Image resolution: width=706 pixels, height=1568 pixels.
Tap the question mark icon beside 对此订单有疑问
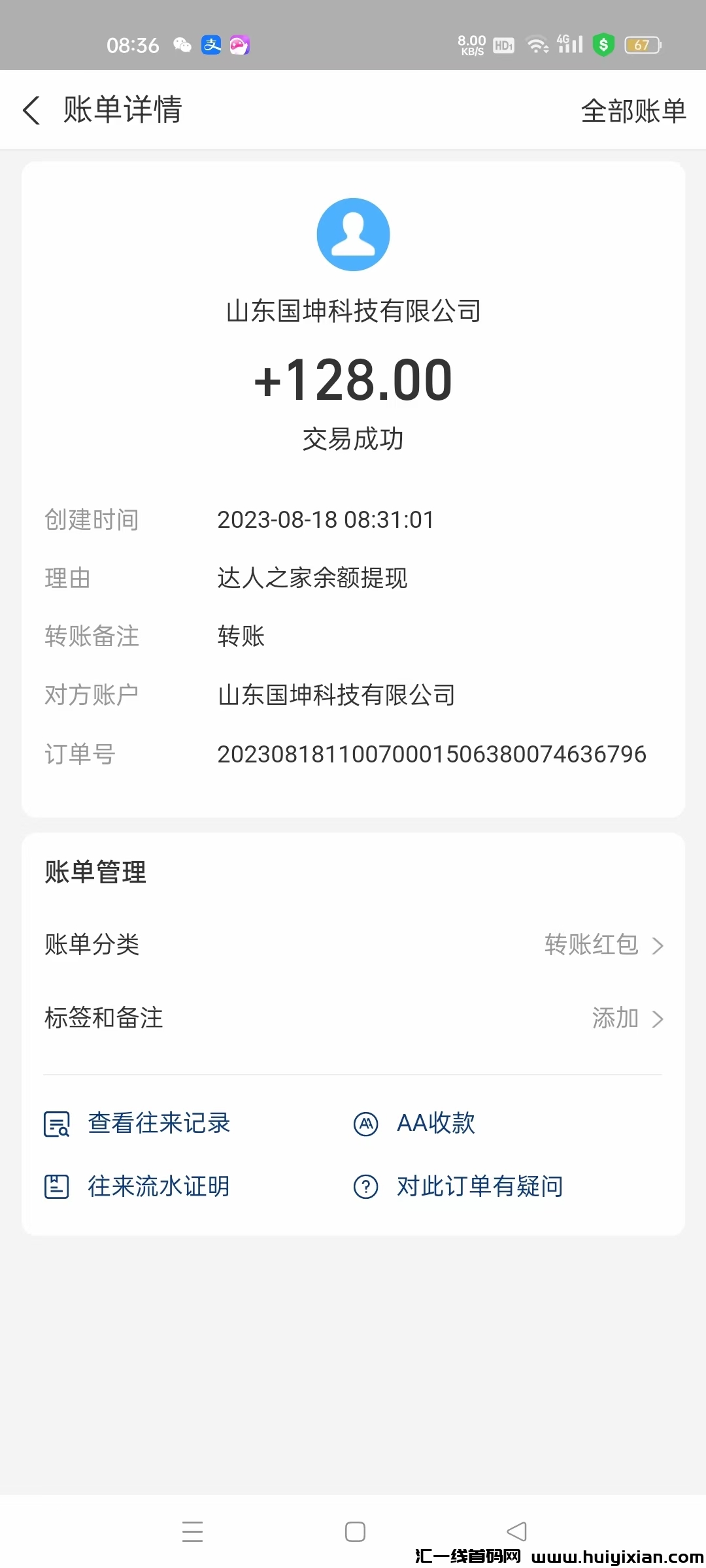(366, 1187)
